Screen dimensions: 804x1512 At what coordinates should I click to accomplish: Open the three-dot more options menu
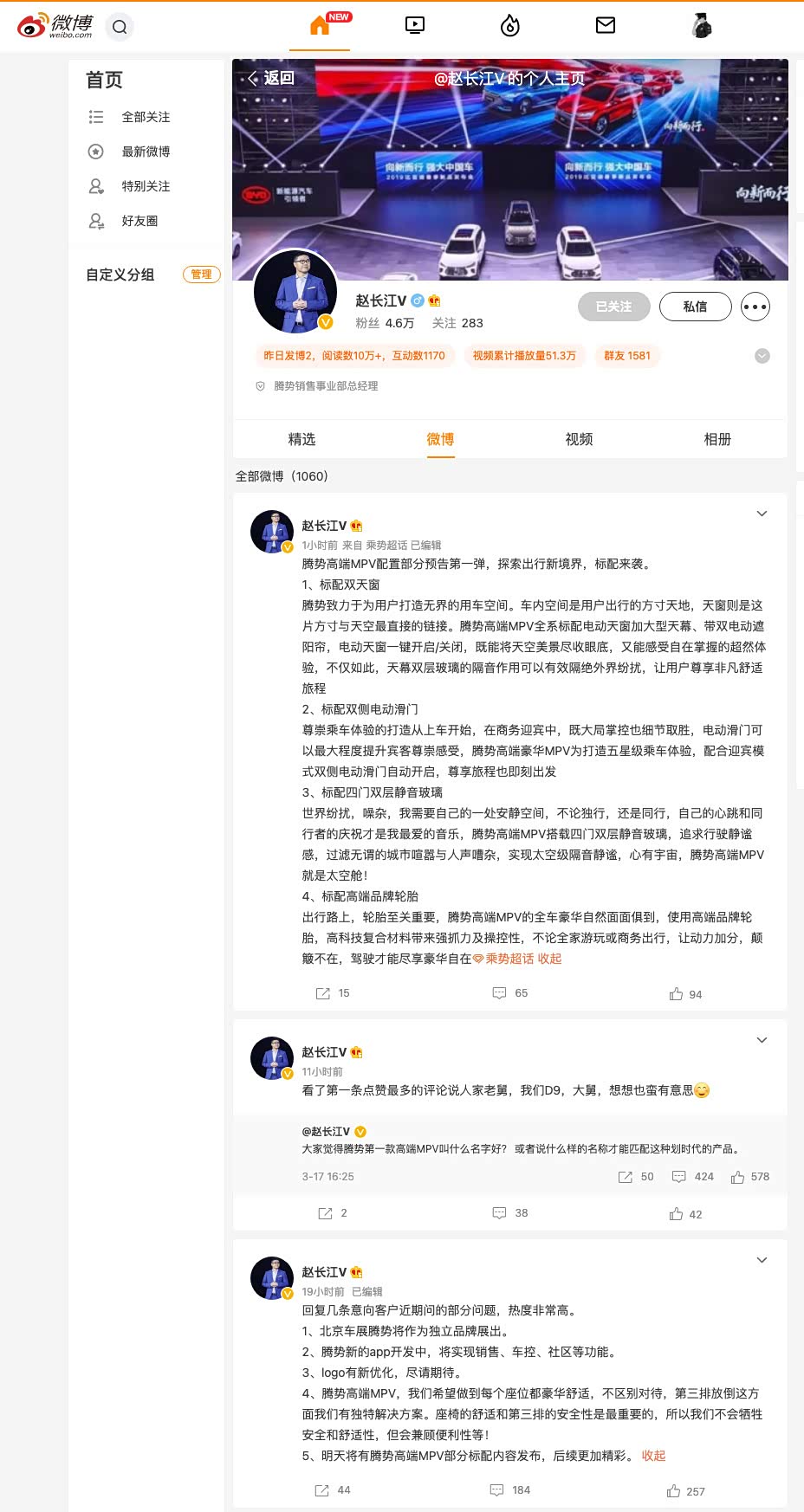coord(755,307)
